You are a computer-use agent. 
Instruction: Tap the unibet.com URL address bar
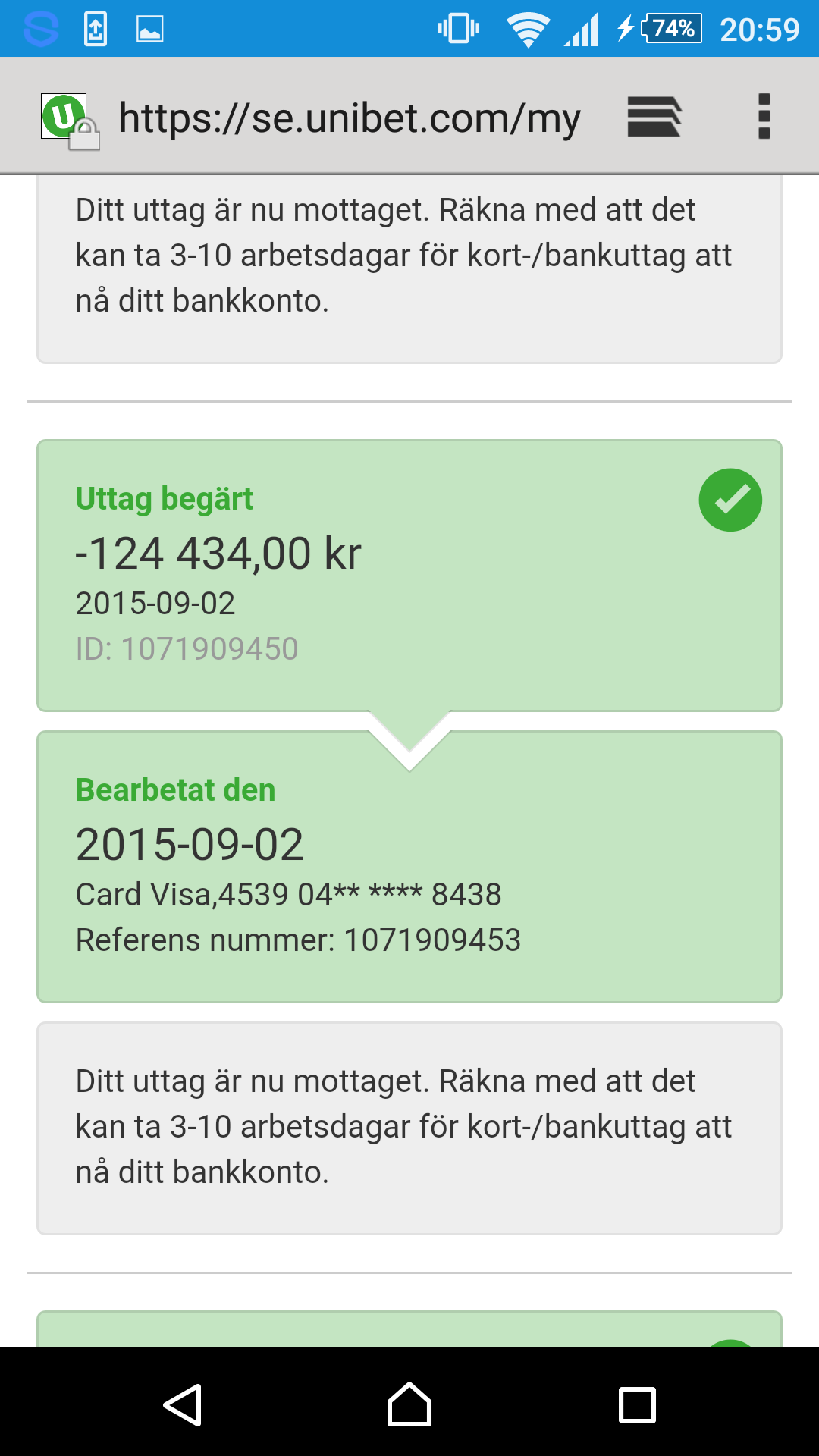350,118
